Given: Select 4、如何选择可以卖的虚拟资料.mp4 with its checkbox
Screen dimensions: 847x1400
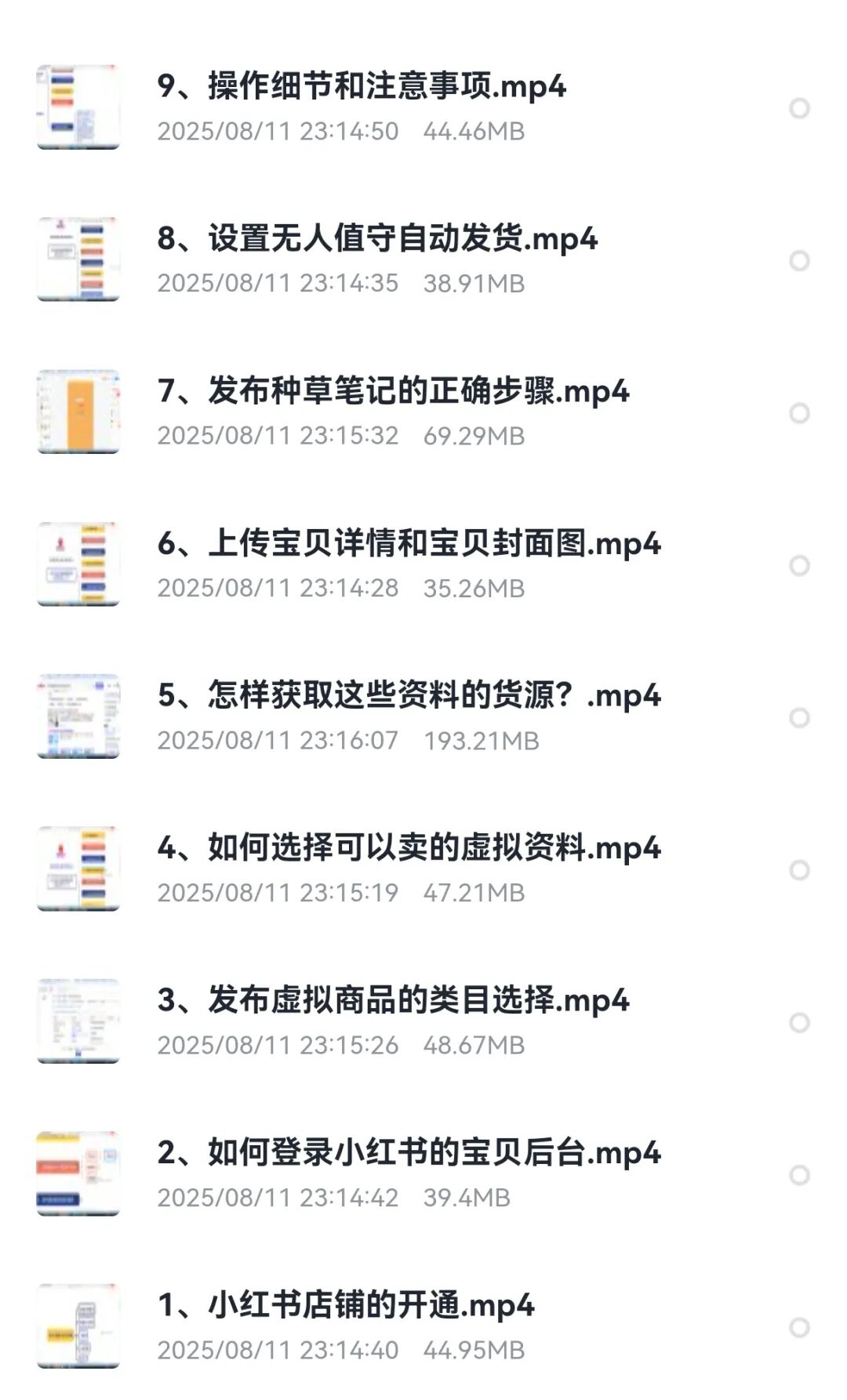Looking at the screenshot, I should click(799, 870).
